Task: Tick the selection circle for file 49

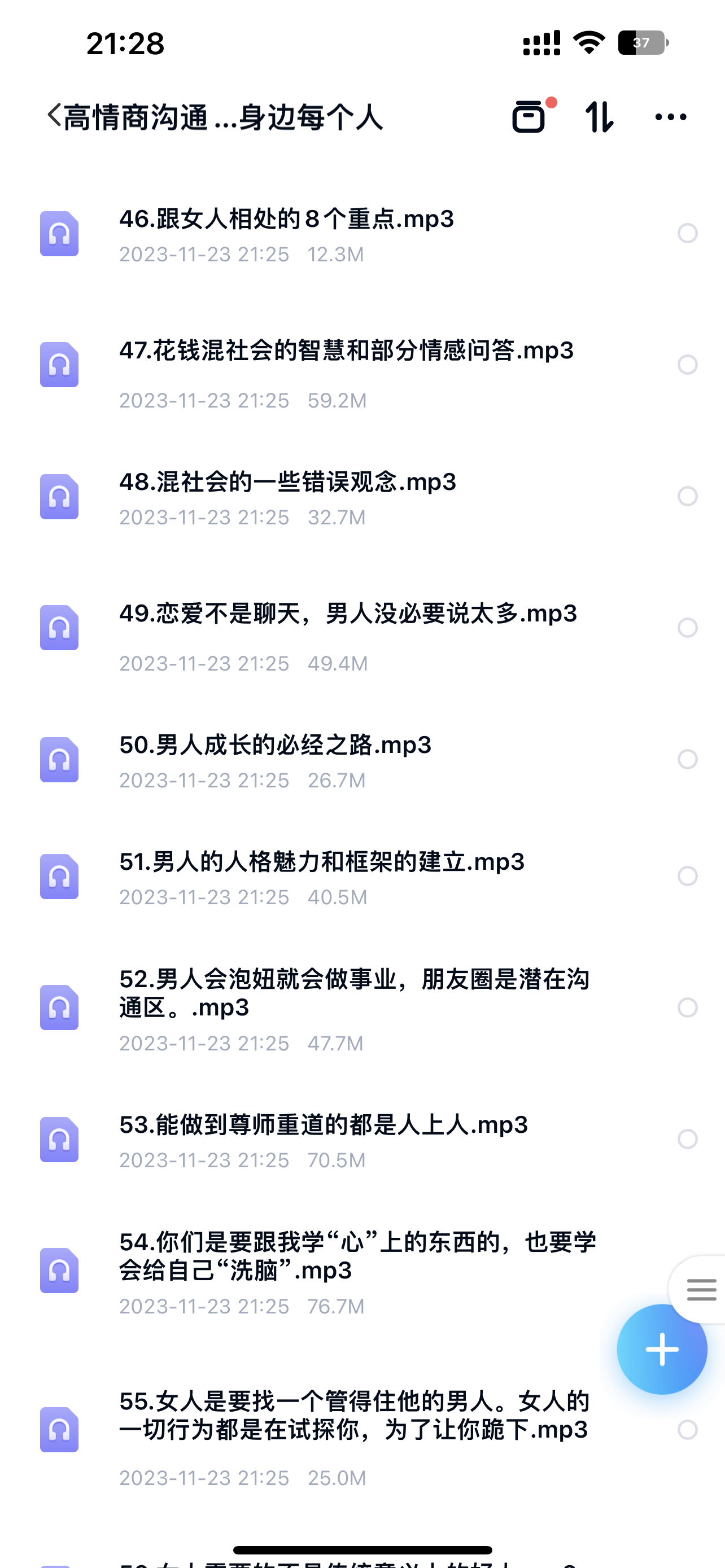Action: [x=687, y=628]
